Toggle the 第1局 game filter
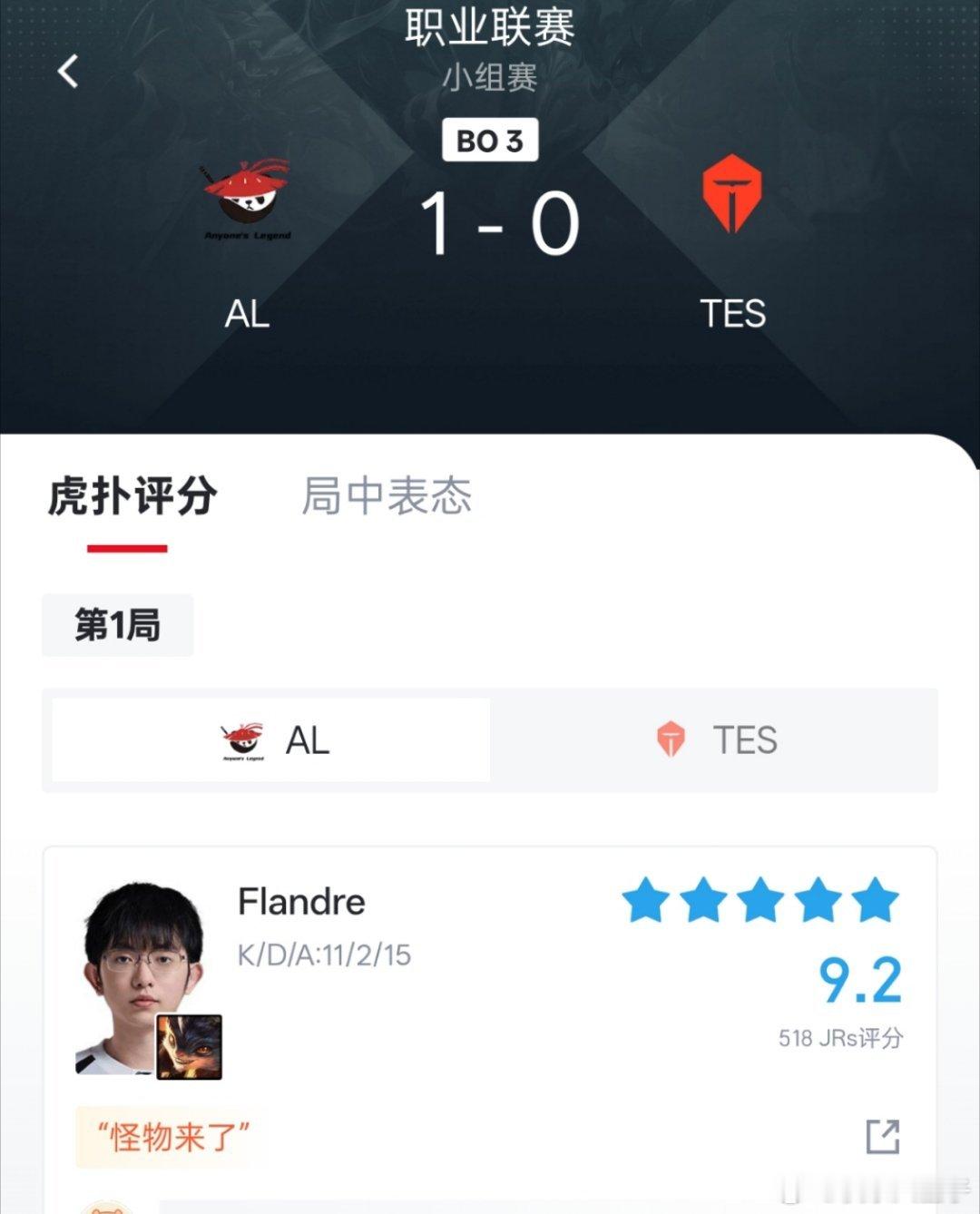Image resolution: width=980 pixels, height=1214 pixels. pos(117,624)
